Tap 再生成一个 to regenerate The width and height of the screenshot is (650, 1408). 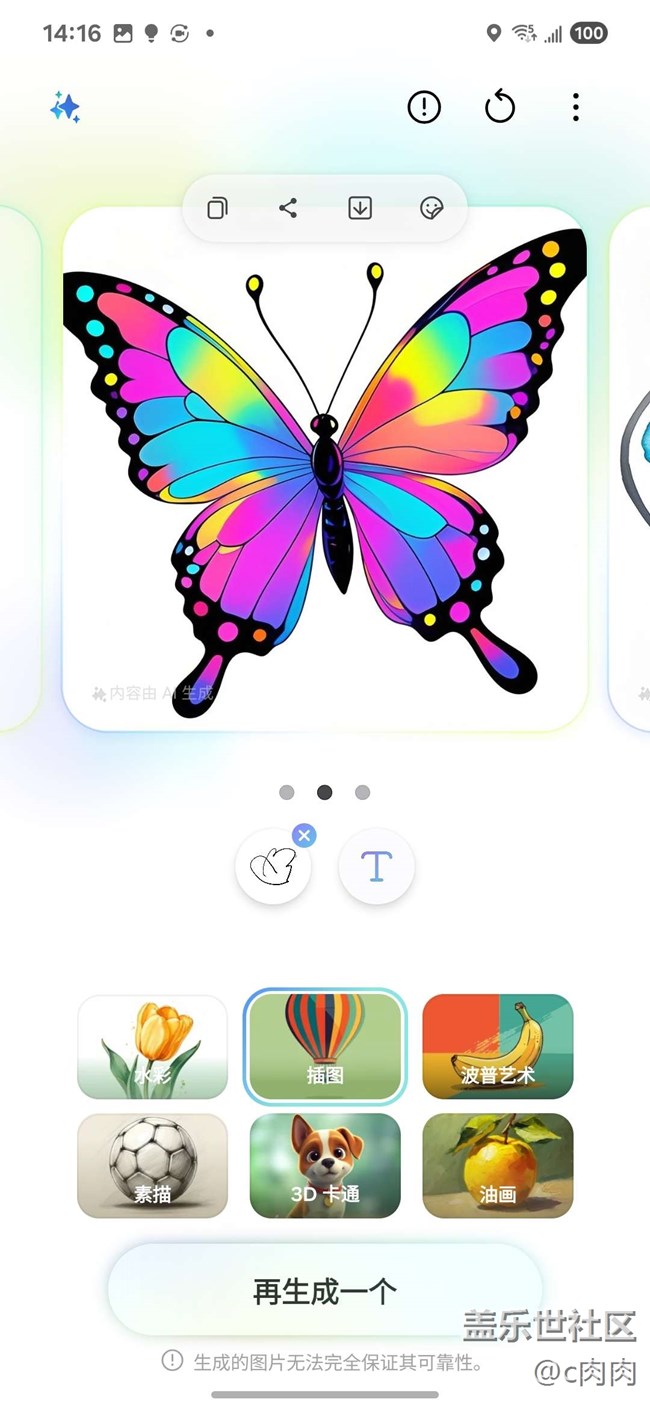click(x=325, y=1291)
